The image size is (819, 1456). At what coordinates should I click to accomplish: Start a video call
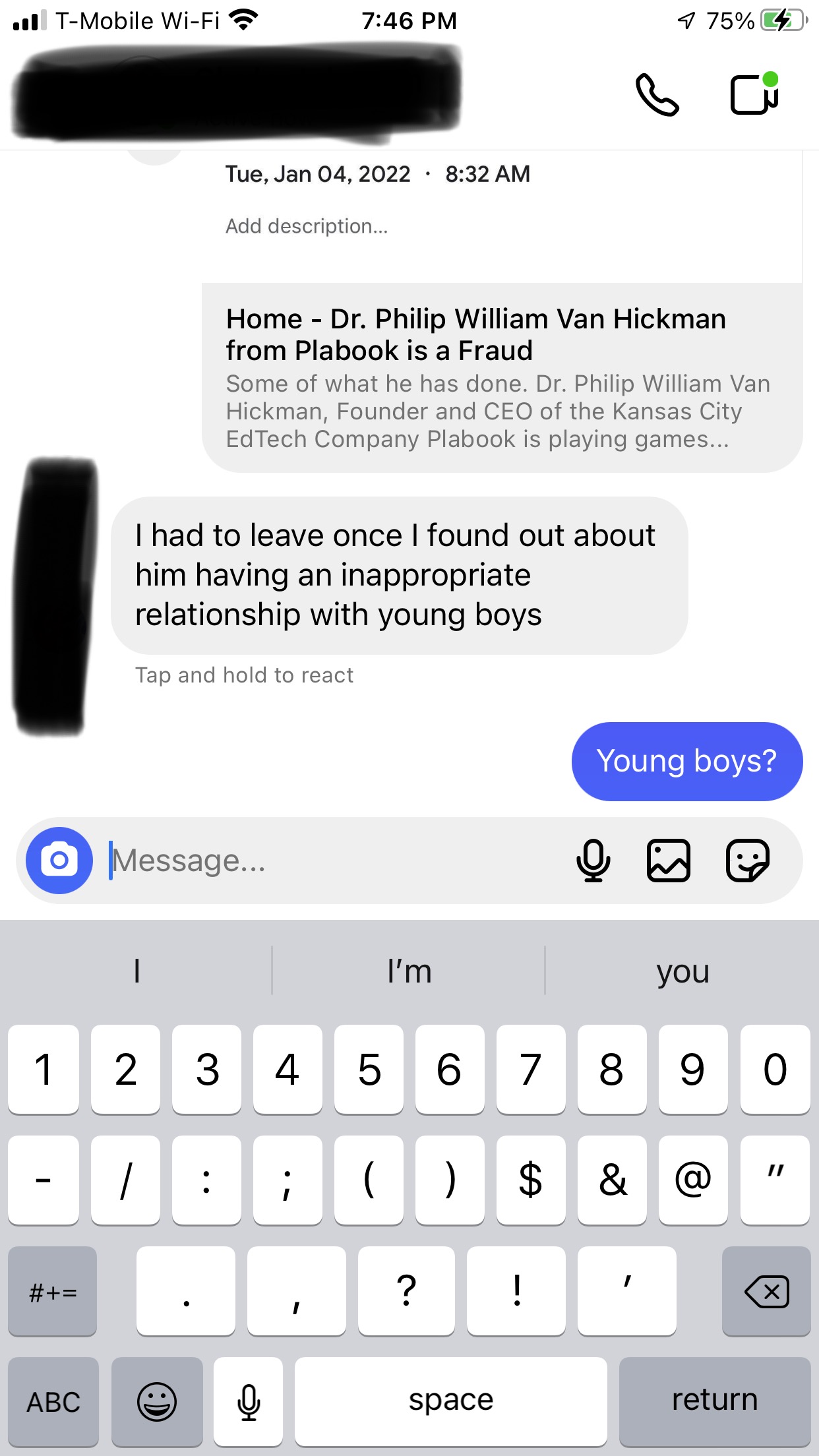coord(754,95)
